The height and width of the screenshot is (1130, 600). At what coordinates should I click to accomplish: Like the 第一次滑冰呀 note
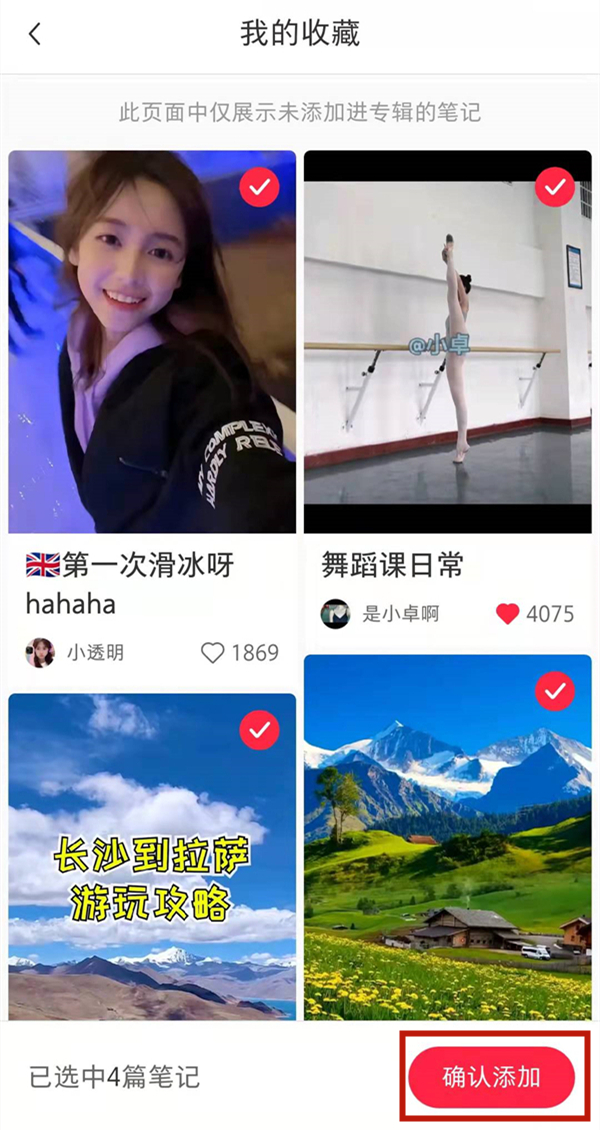pos(213,653)
